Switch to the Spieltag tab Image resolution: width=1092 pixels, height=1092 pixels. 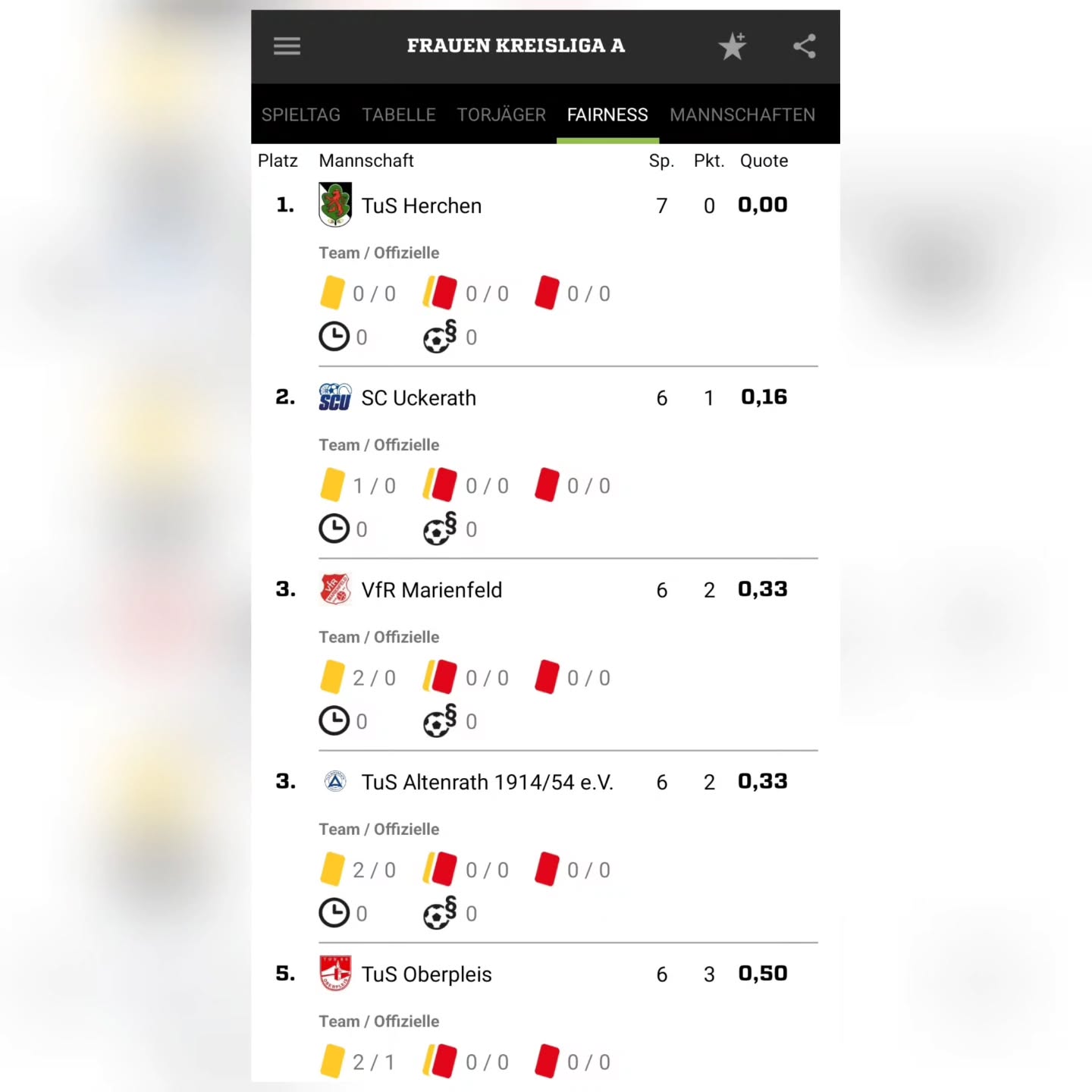300,115
